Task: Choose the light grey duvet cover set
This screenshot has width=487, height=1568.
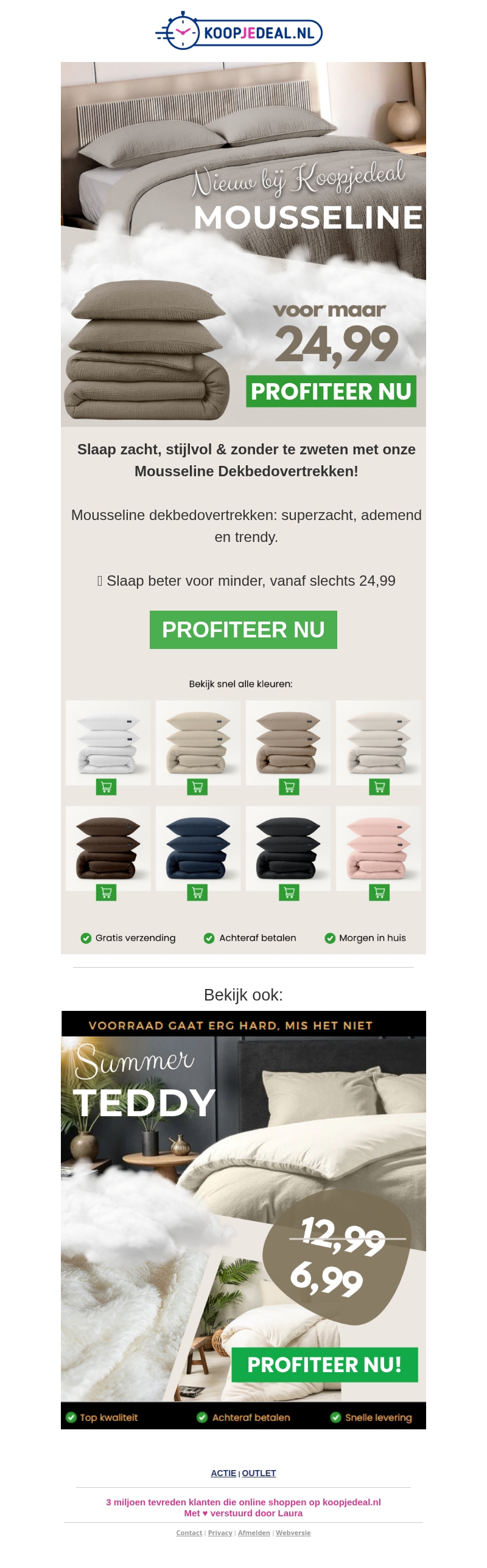Action: click(378, 743)
